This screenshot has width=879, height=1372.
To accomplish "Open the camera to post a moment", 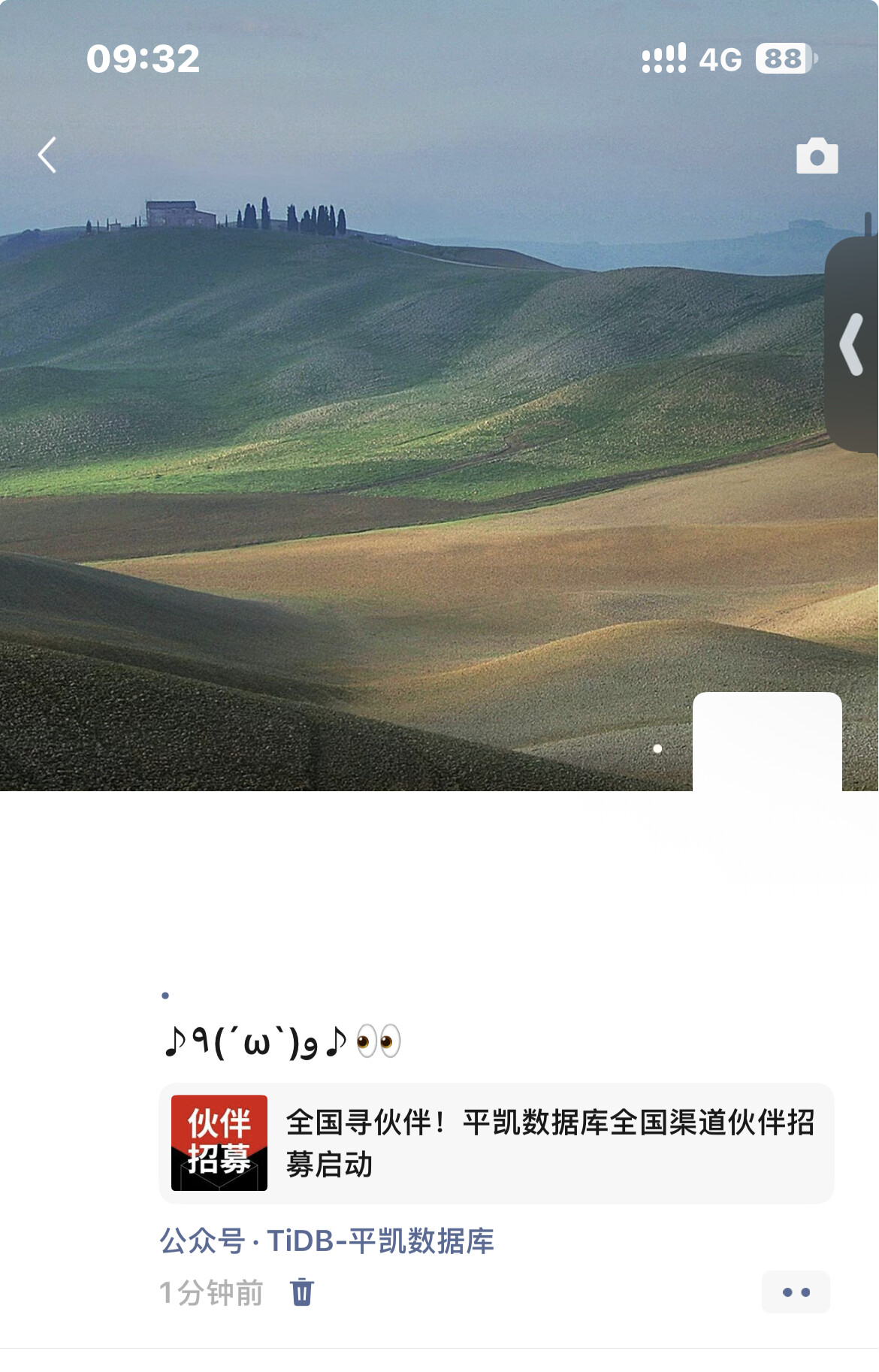I will [817, 156].
